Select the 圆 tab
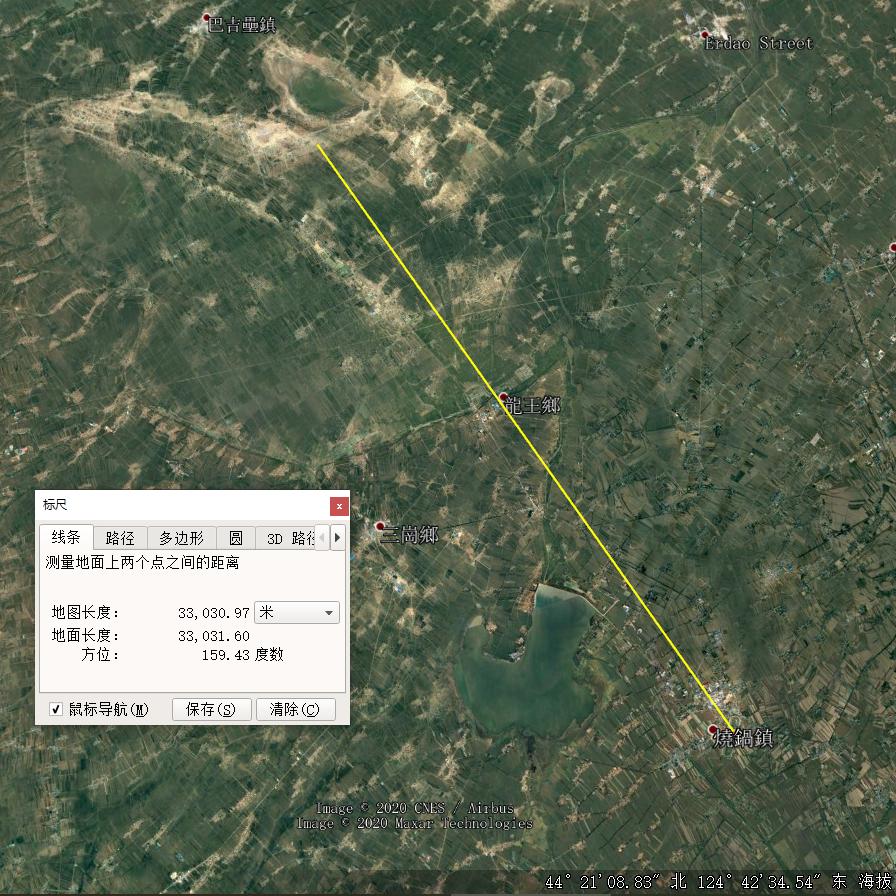This screenshot has width=896, height=896. pyautogui.click(x=236, y=538)
